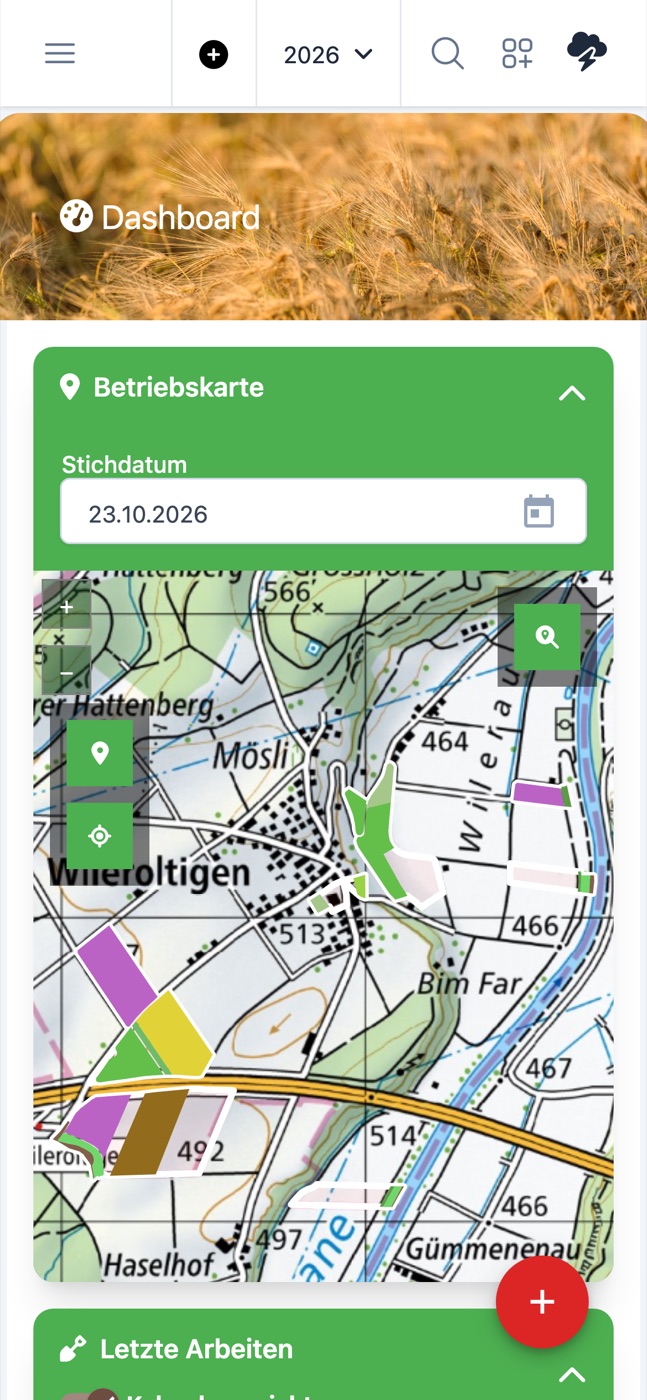Tap the red floating plus button
The width and height of the screenshot is (647, 1400).
[542, 1302]
